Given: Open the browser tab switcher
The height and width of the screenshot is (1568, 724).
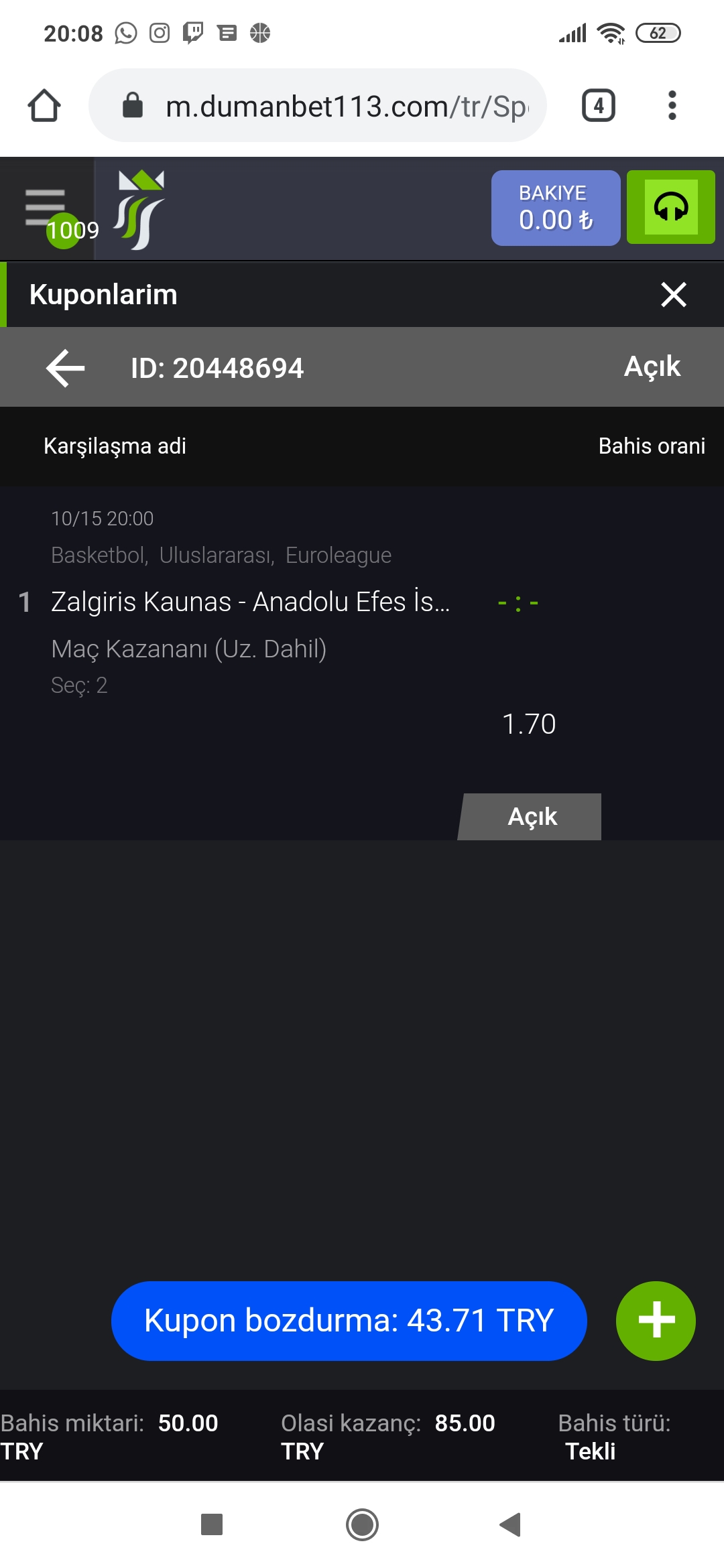Looking at the screenshot, I should click(599, 105).
